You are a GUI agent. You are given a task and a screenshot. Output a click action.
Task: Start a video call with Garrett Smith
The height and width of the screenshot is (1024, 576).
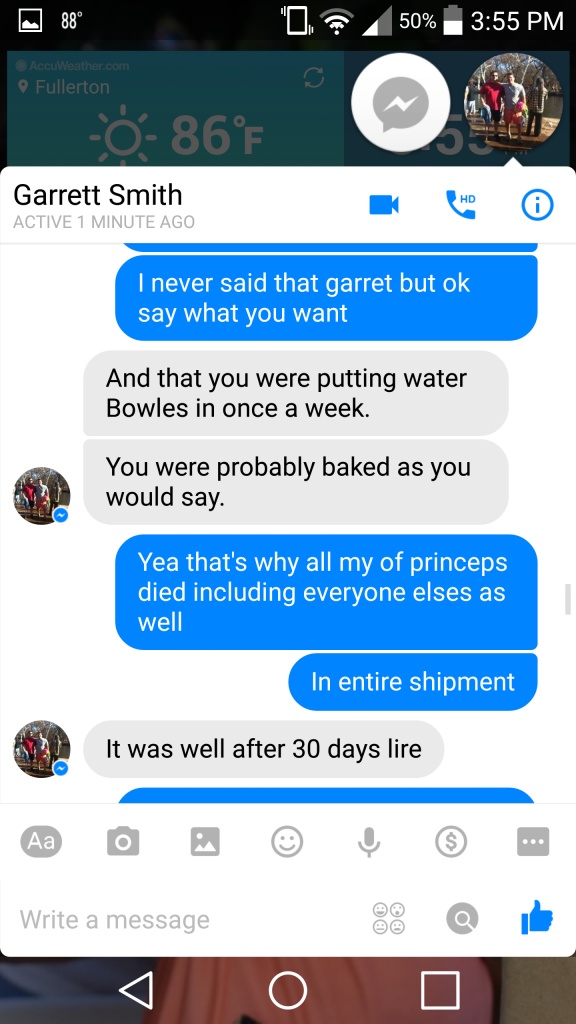coord(384,205)
